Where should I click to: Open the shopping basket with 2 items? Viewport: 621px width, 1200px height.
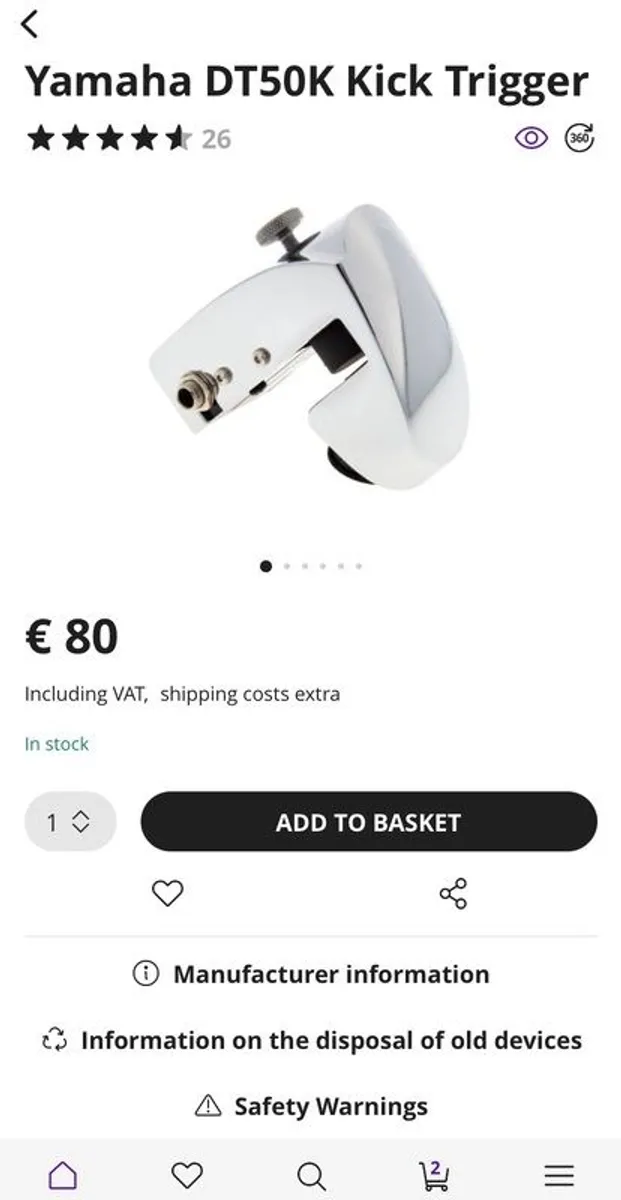(x=434, y=1175)
